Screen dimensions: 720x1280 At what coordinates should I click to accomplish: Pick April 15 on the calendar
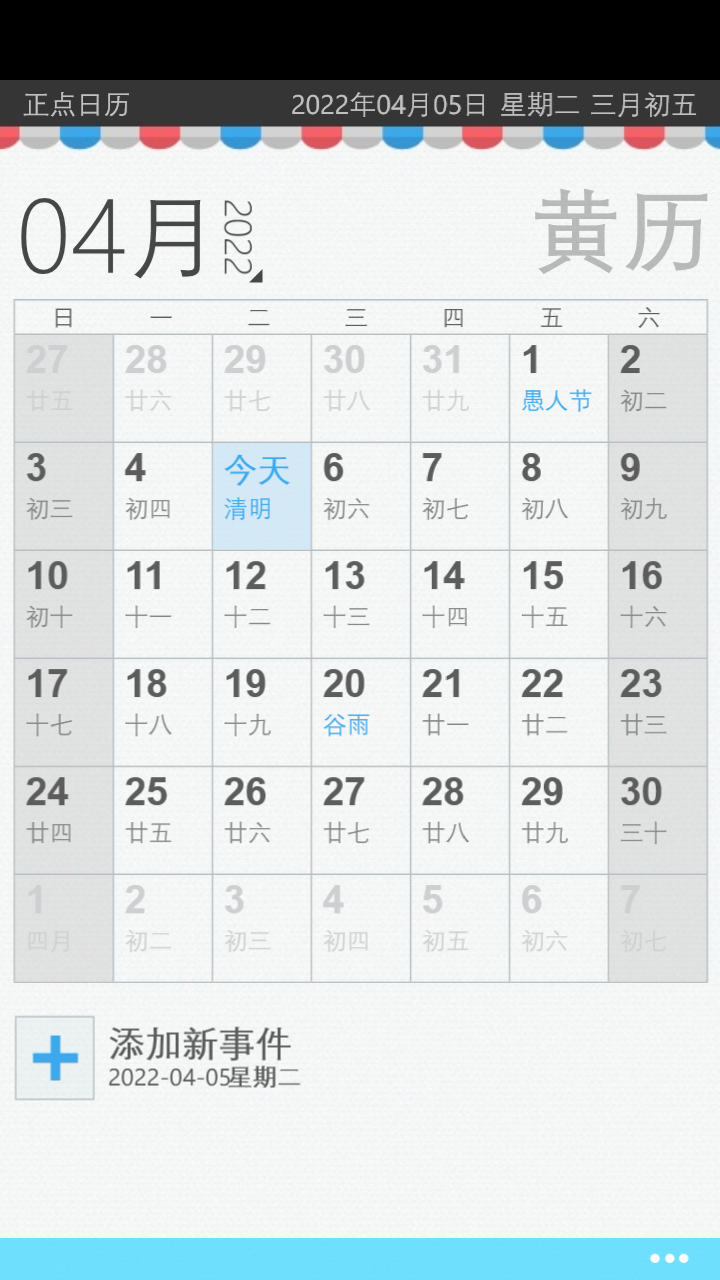[558, 604]
